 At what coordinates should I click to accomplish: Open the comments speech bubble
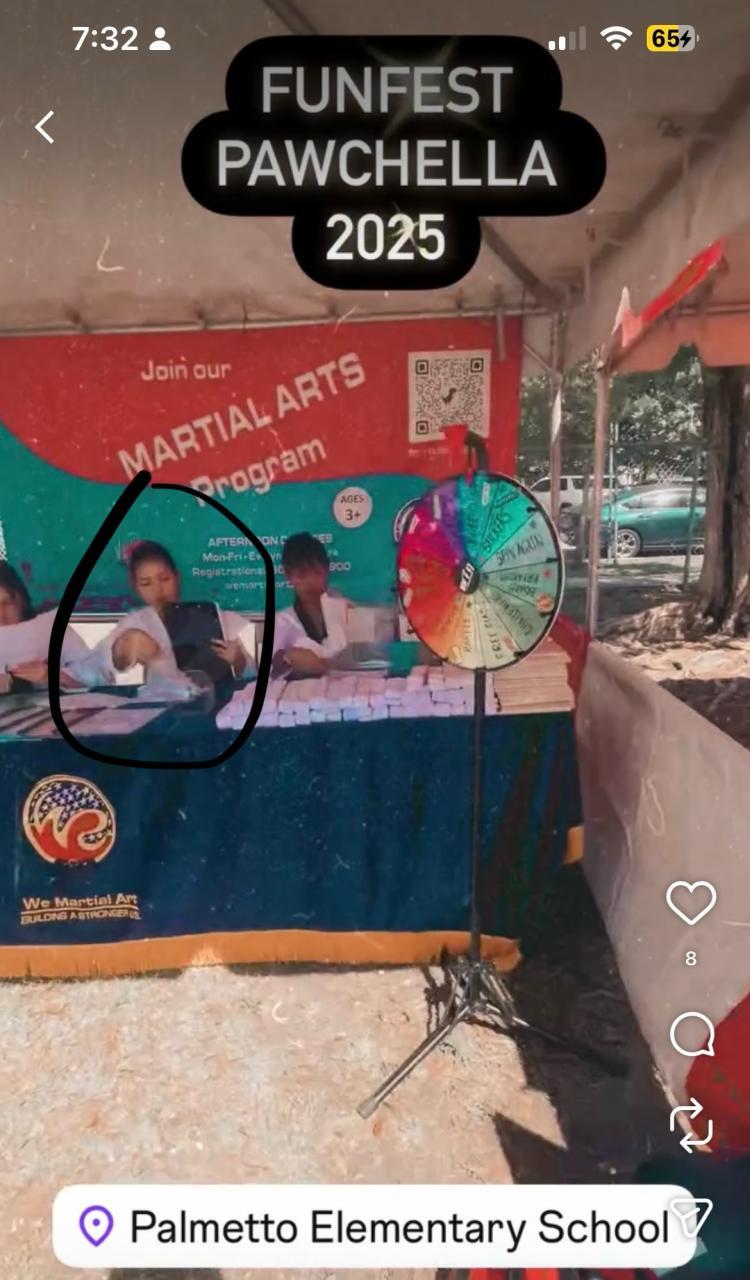pyautogui.click(x=692, y=1035)
